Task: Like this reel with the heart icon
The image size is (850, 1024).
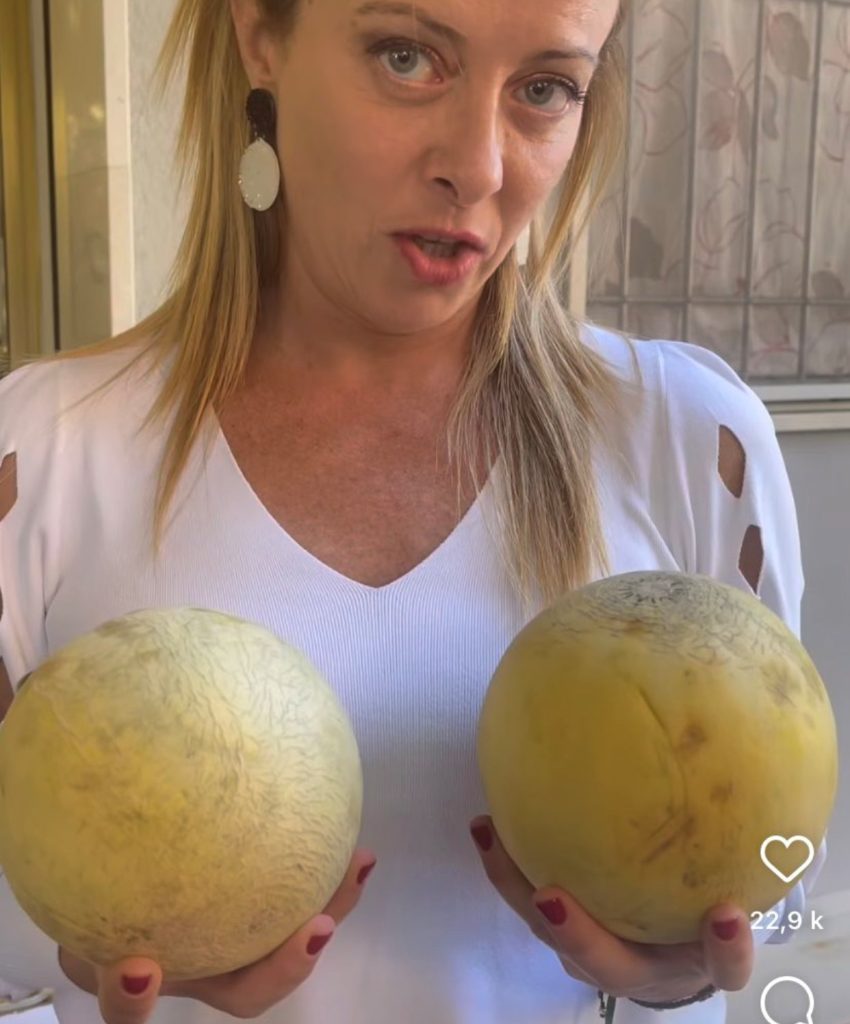Action: (786, 858)
